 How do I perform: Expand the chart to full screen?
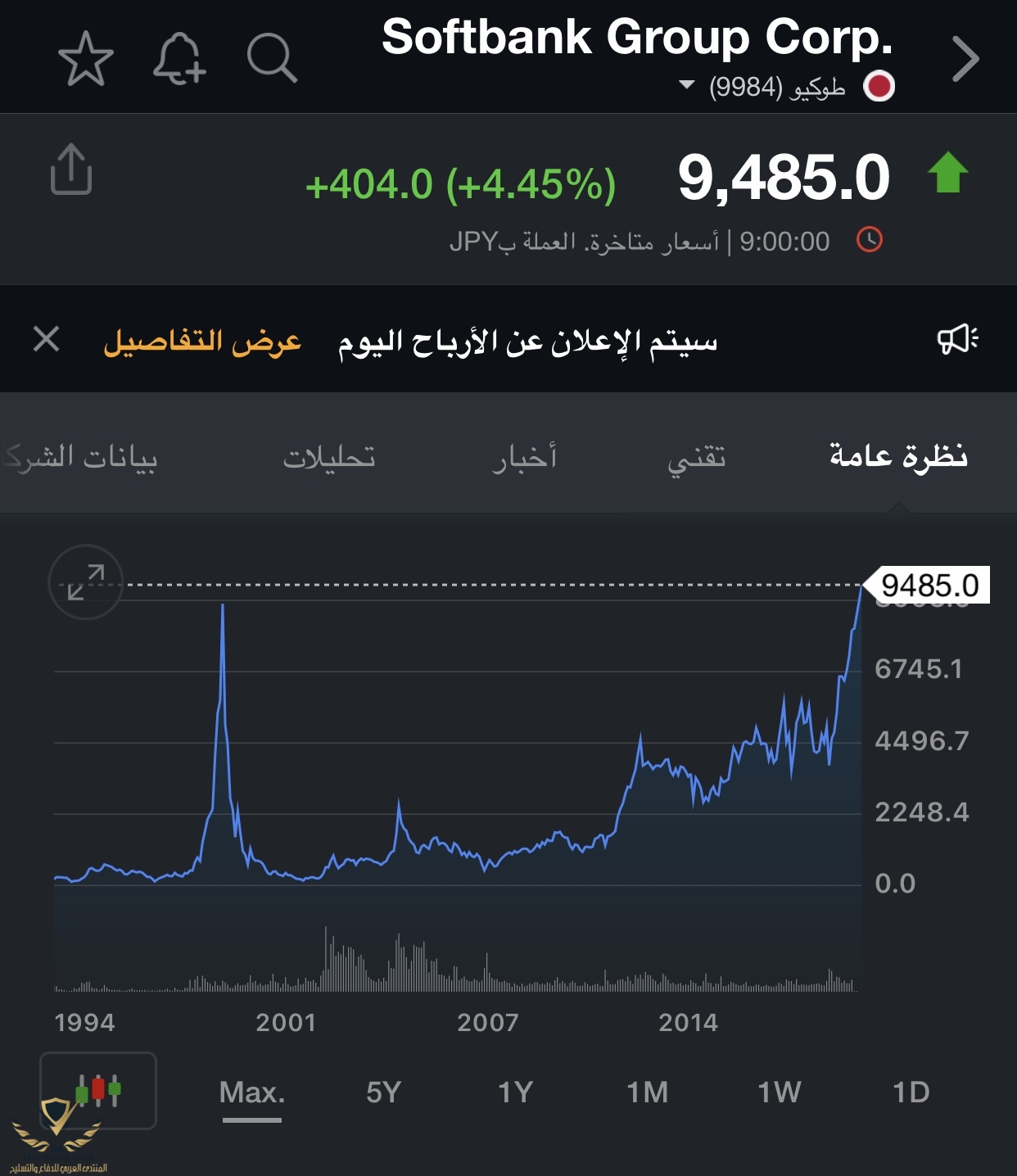(86, 582)
